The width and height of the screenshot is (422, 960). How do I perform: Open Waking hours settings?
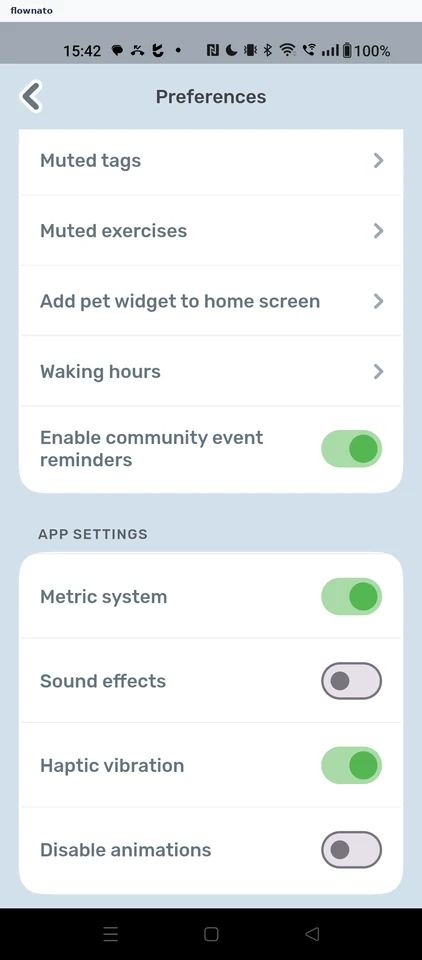tap(211, 372)
